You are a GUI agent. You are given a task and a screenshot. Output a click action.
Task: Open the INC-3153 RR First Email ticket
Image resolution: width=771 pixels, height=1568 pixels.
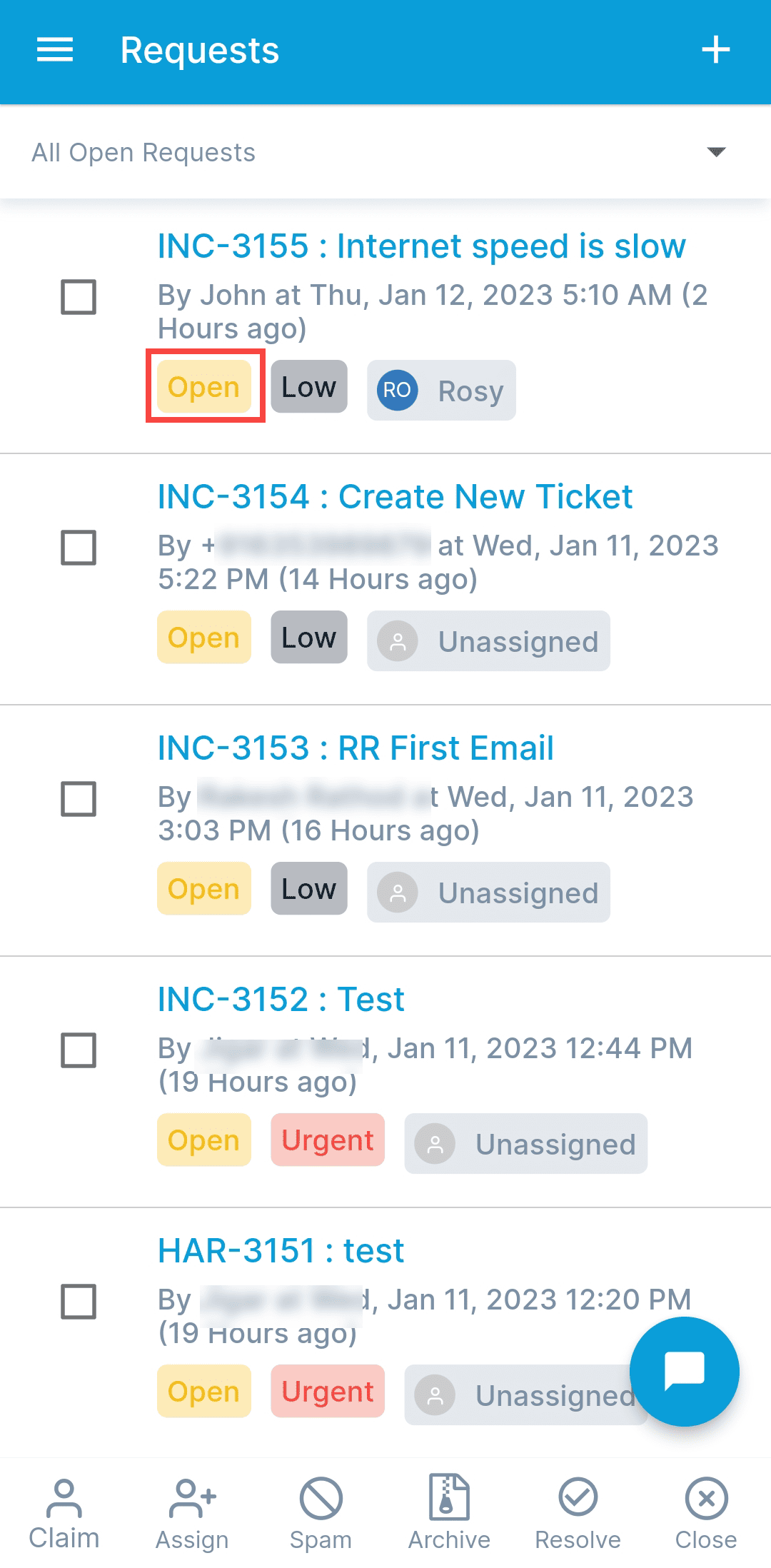(356, 748)
